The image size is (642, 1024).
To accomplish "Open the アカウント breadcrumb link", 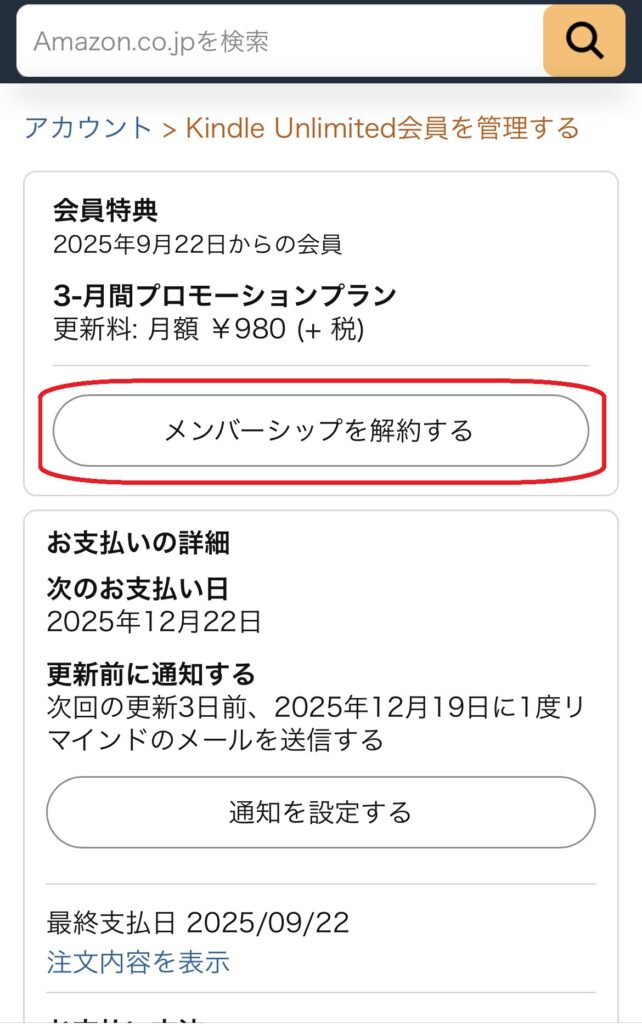I will (88, 128).
